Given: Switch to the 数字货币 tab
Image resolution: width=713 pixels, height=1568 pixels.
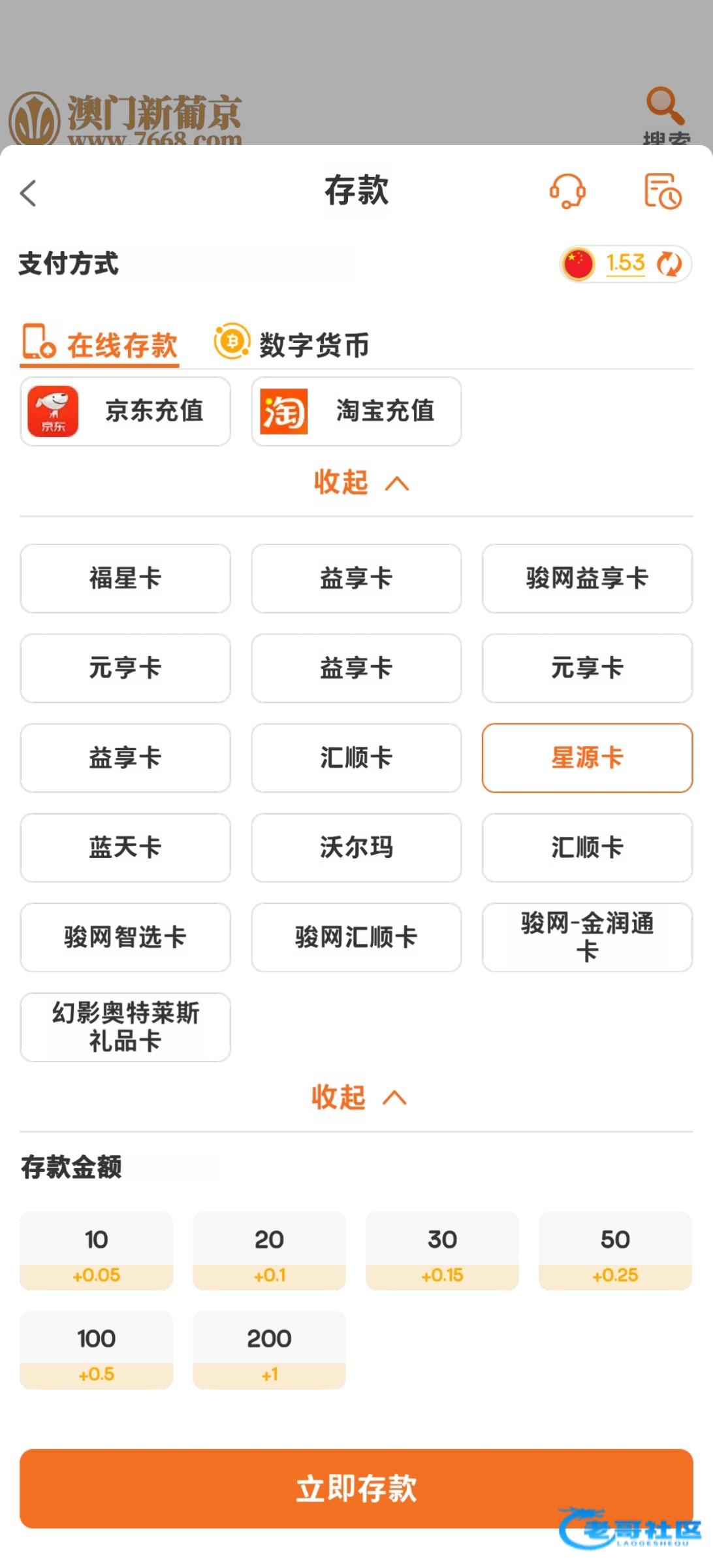Looking at the screenshot, I should (292, 344).
